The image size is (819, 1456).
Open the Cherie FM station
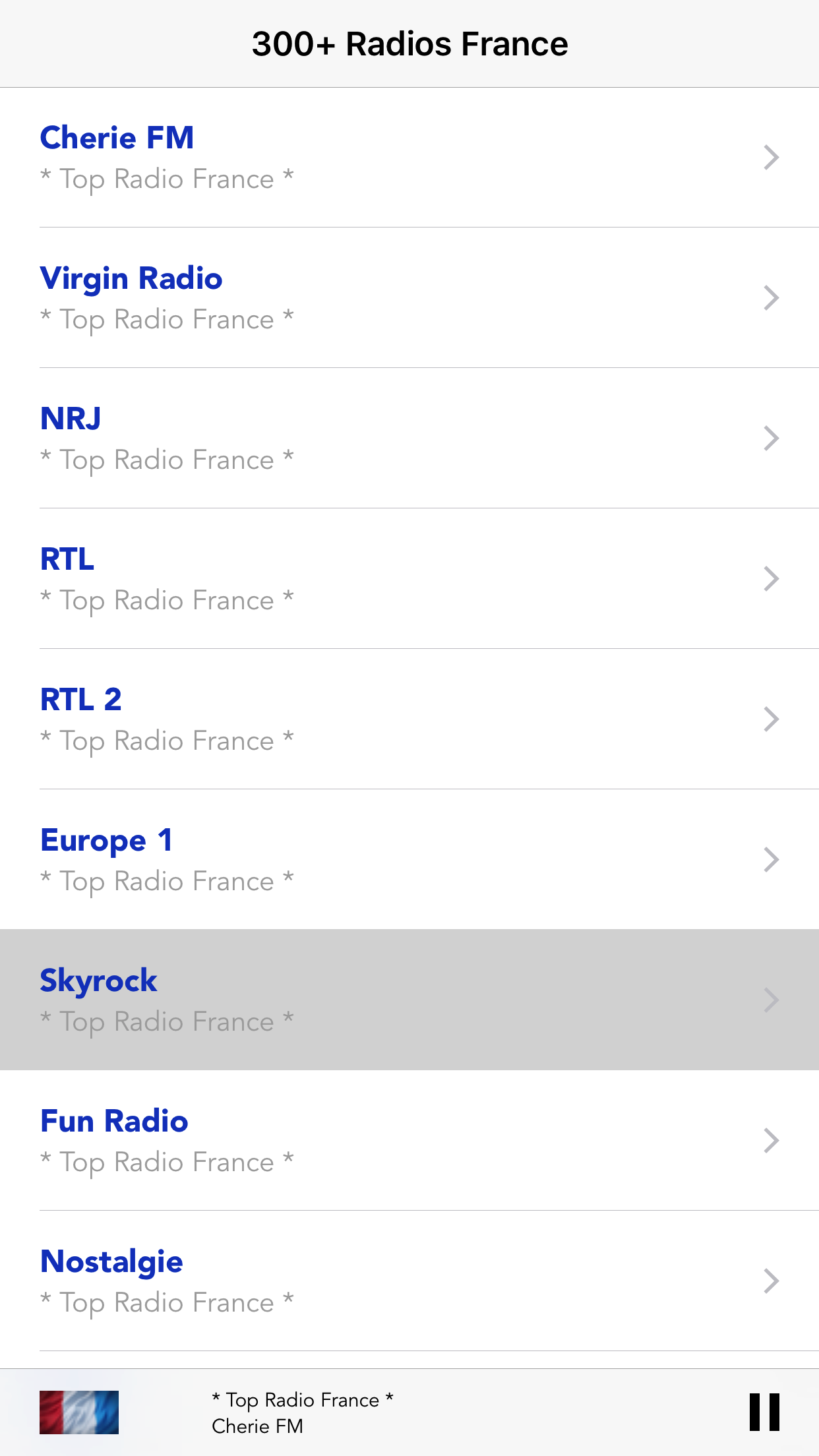point(409,158)
